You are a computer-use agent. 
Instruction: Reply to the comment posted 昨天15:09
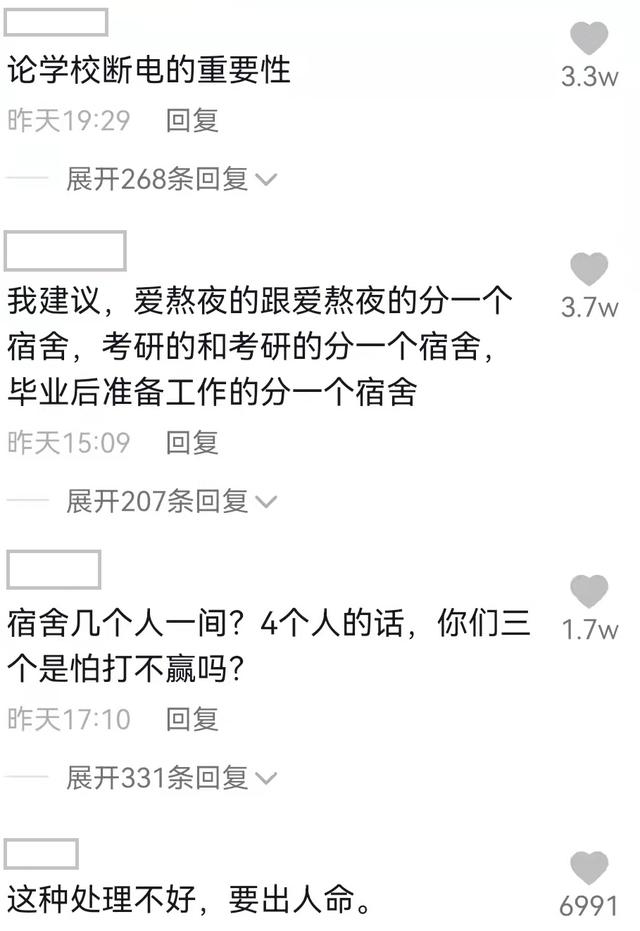(192, 442)
